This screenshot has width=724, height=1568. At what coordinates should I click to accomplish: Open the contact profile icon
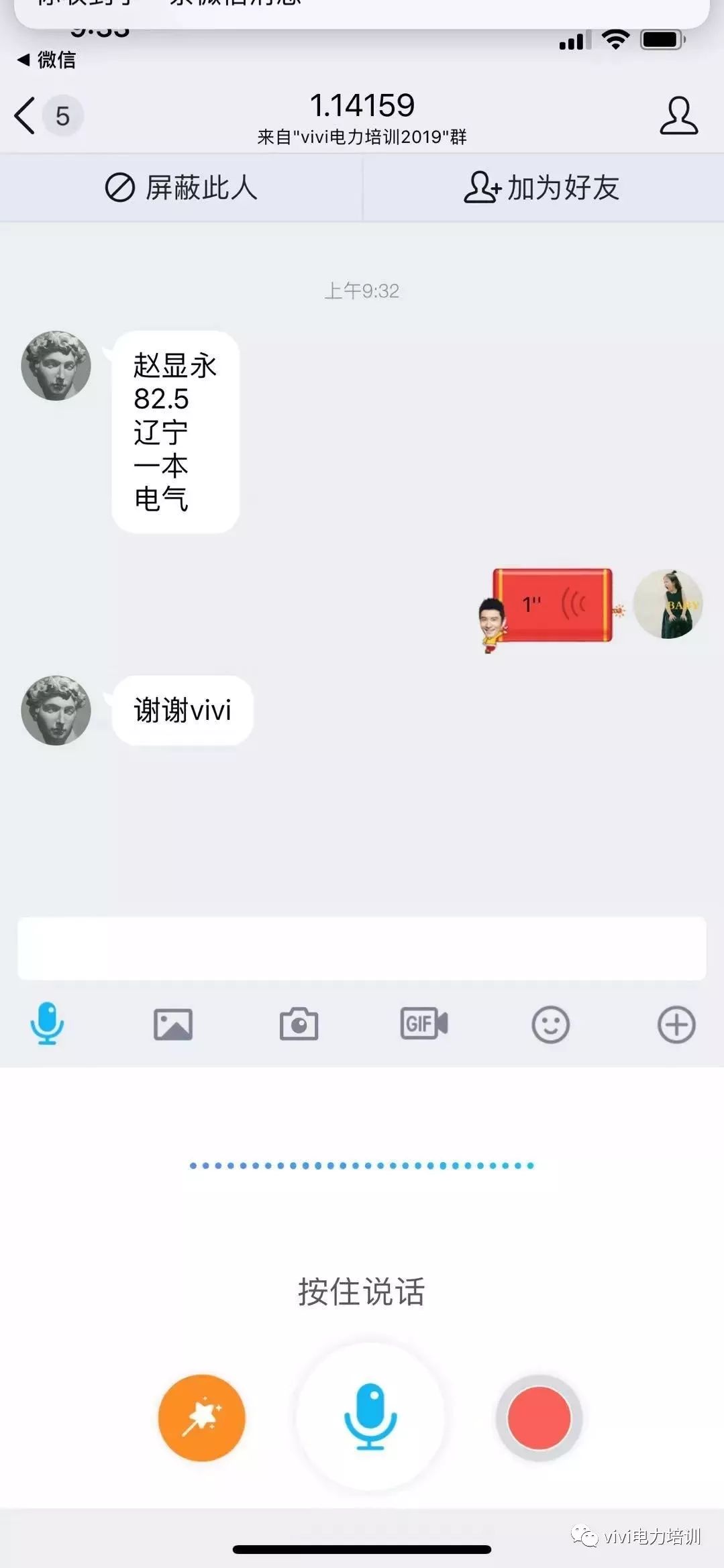[678, 116]
